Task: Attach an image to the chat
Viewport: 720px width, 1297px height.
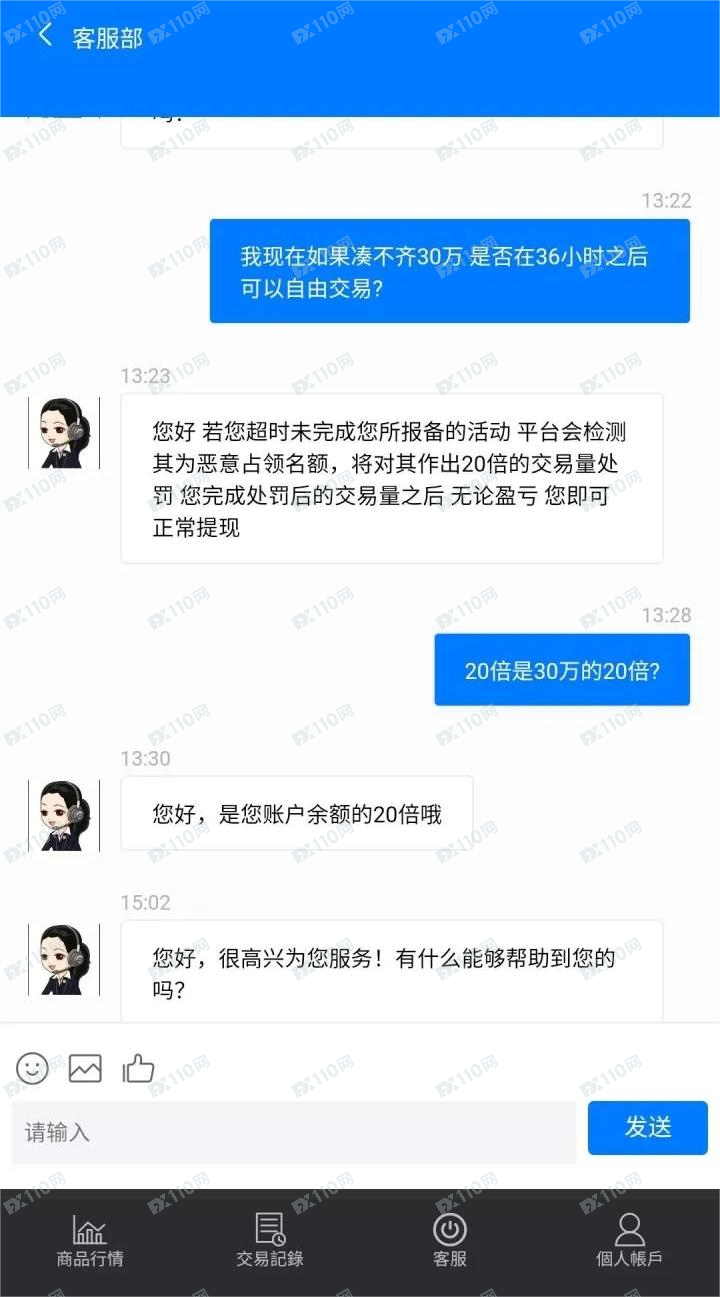Action: 85,1068
